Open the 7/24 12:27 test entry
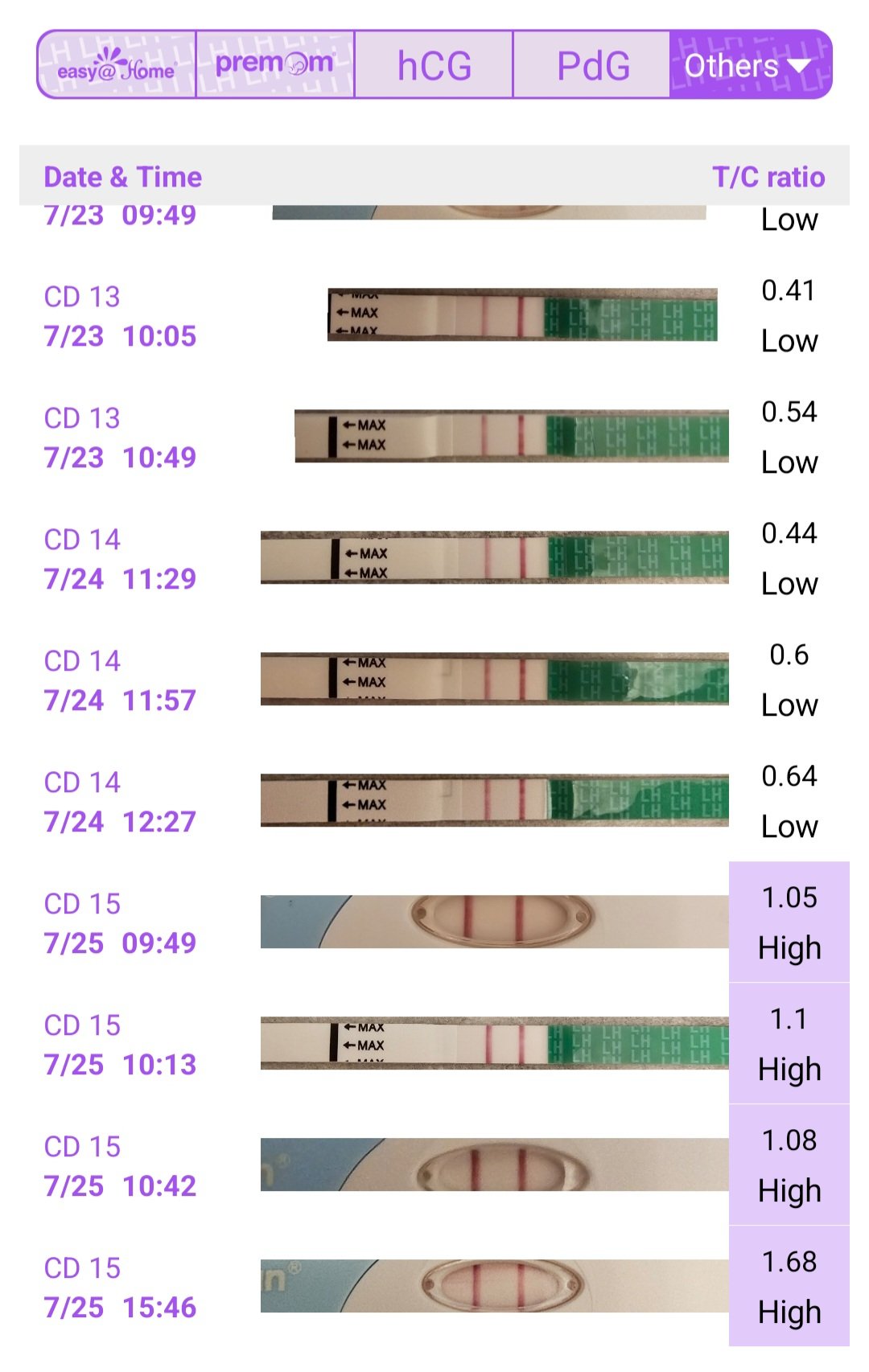This screenshot has width=869, height=1372. click(x=434, y=802)
